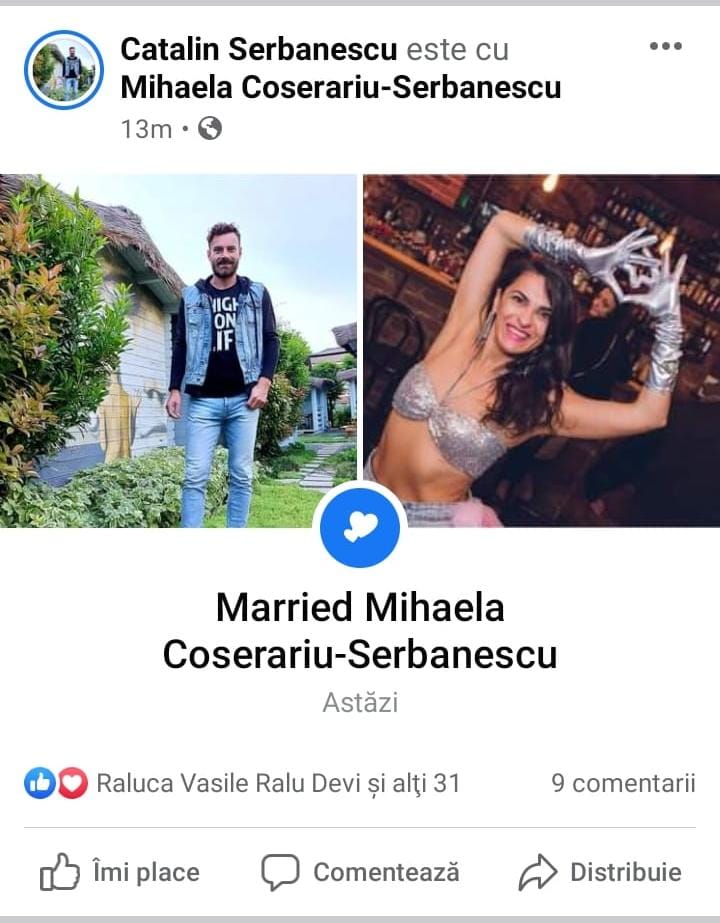Share the post with Distribuie
Image resolution: width=720 pixels, height=923 pixels.
pos(600,872)
